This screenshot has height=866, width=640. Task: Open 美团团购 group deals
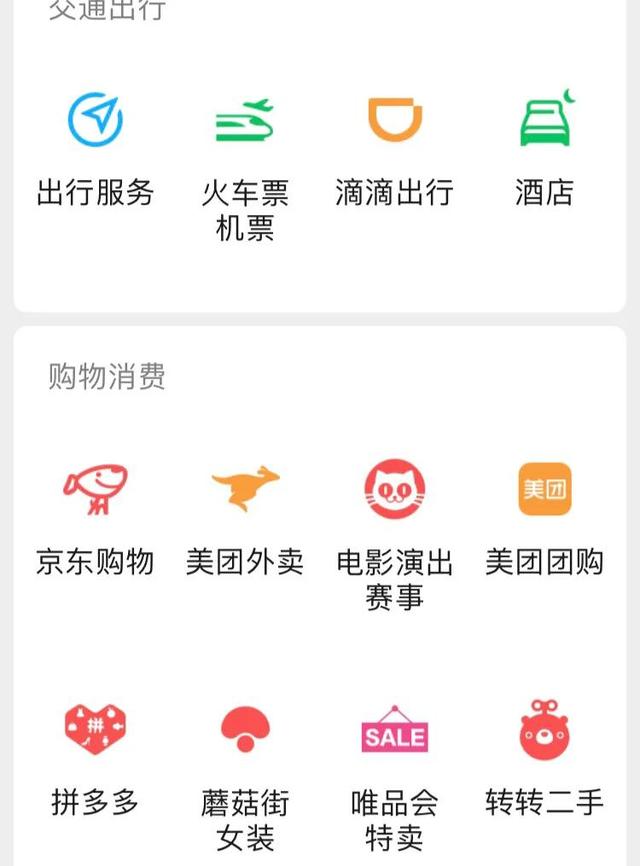click(544, 490)
